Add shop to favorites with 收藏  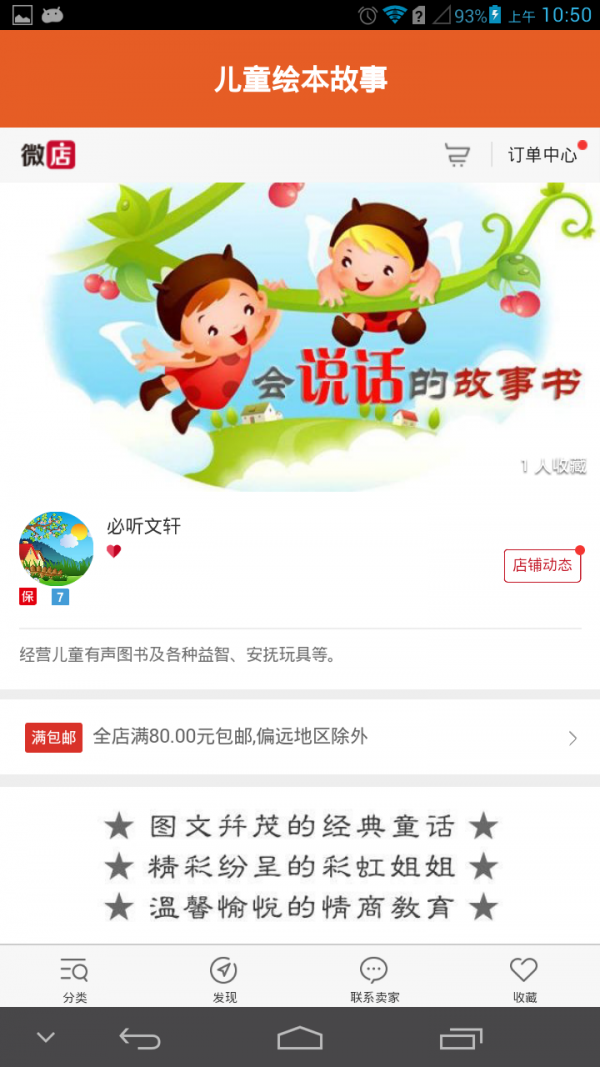click(524, 979)
